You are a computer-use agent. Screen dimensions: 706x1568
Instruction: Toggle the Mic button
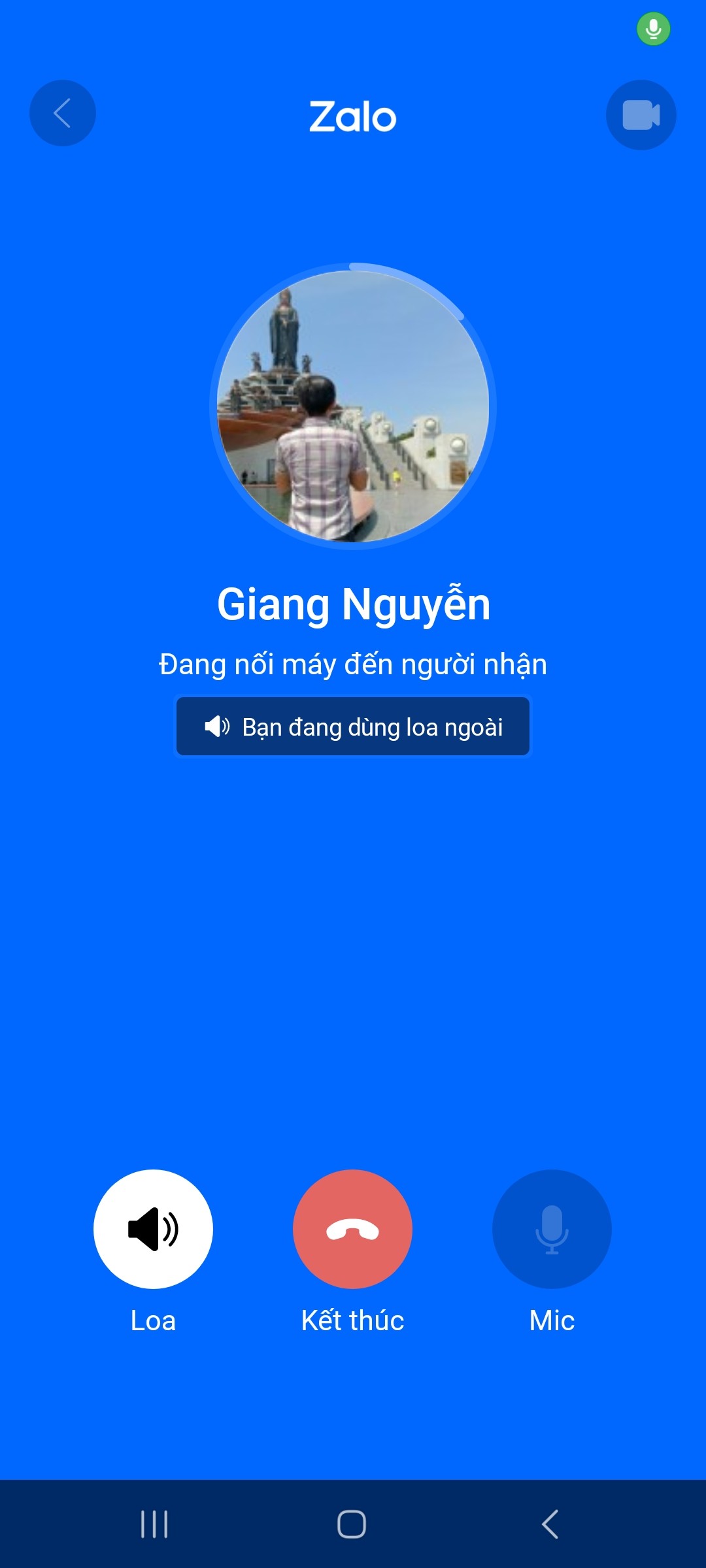click(552, 1229)
